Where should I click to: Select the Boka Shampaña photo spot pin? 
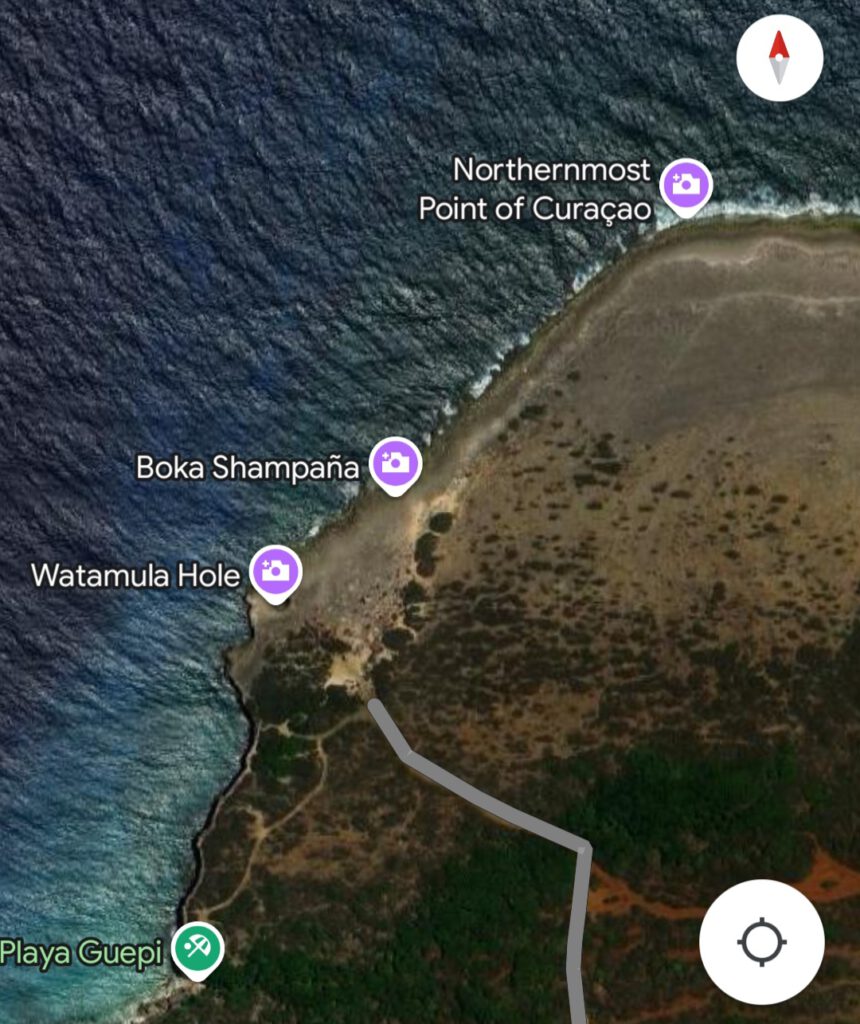point(396,463)
